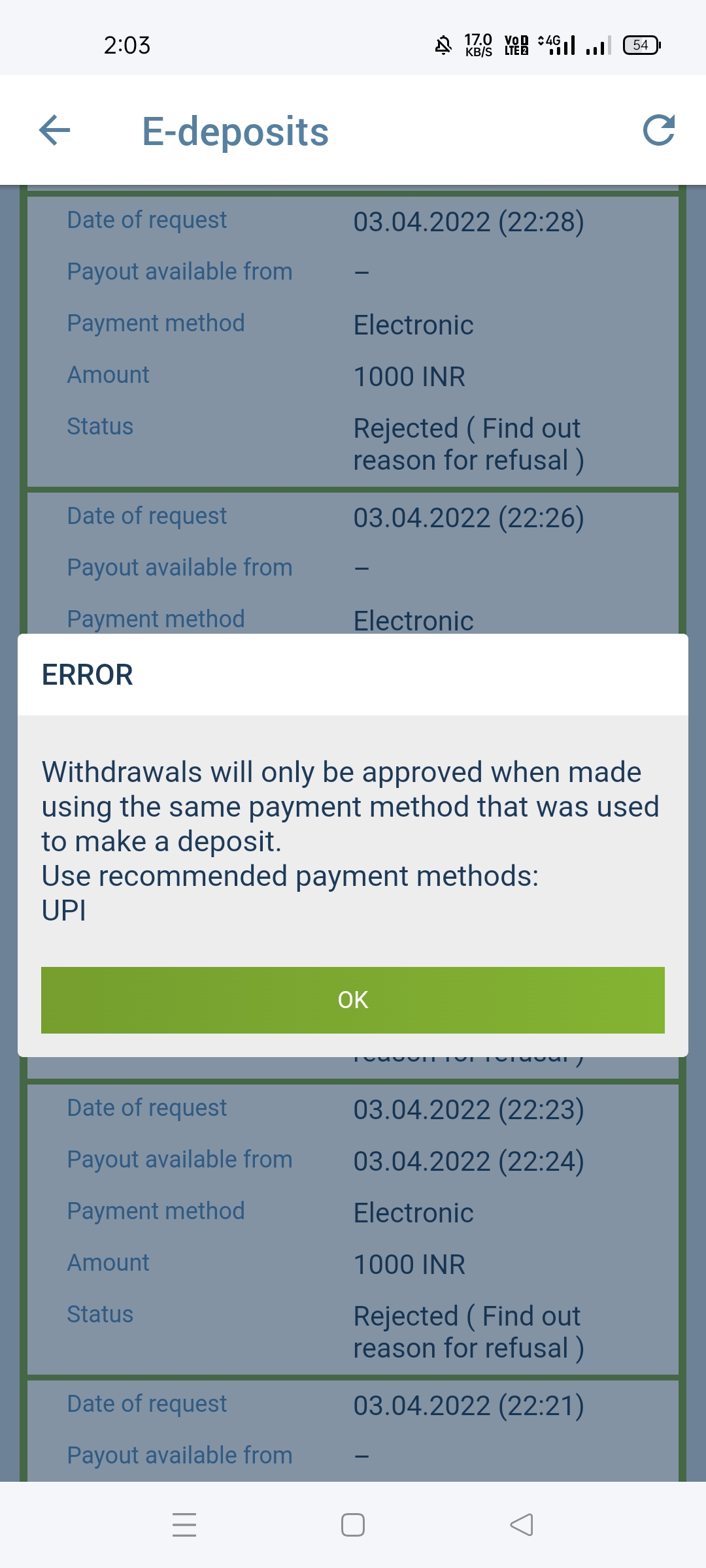Screen dimensions: 706x1568
Task: Dismiss the error dialog with OK
Action: tap(353, 1000)
